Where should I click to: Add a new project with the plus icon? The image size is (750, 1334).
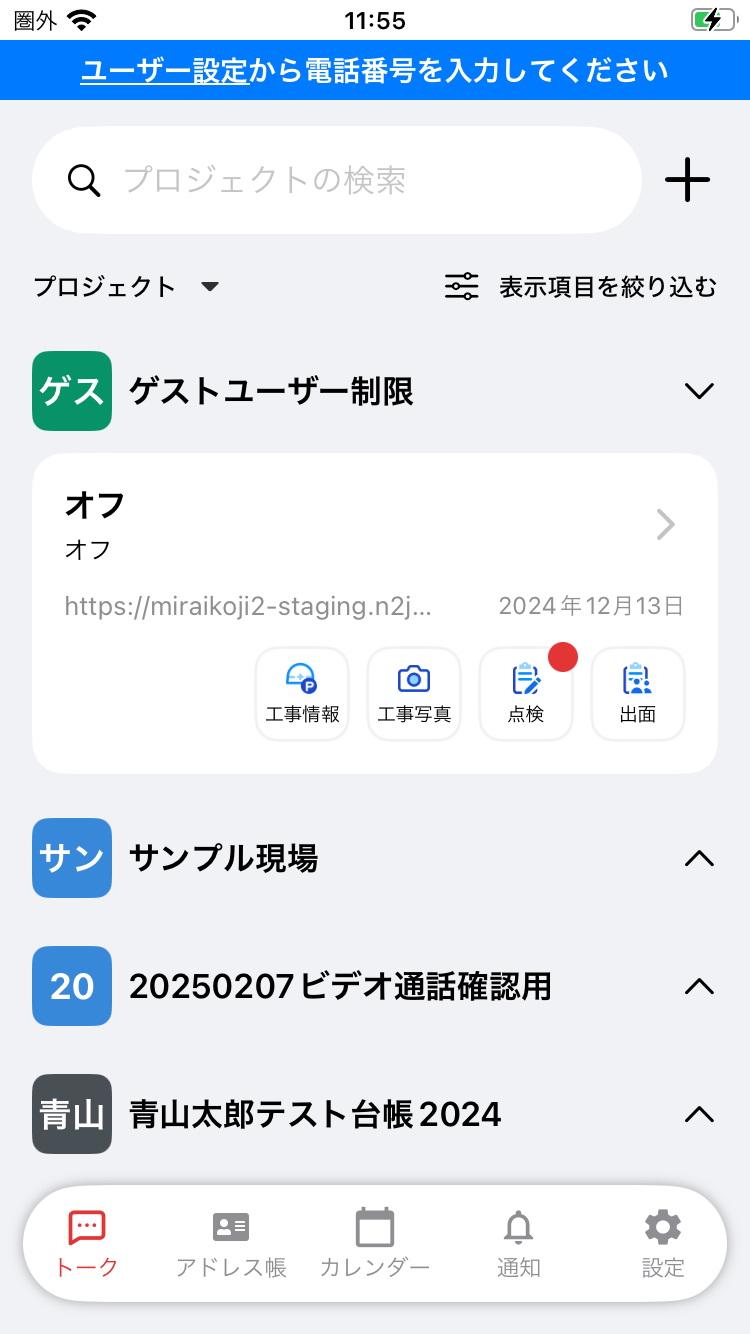tap(688, 180)
